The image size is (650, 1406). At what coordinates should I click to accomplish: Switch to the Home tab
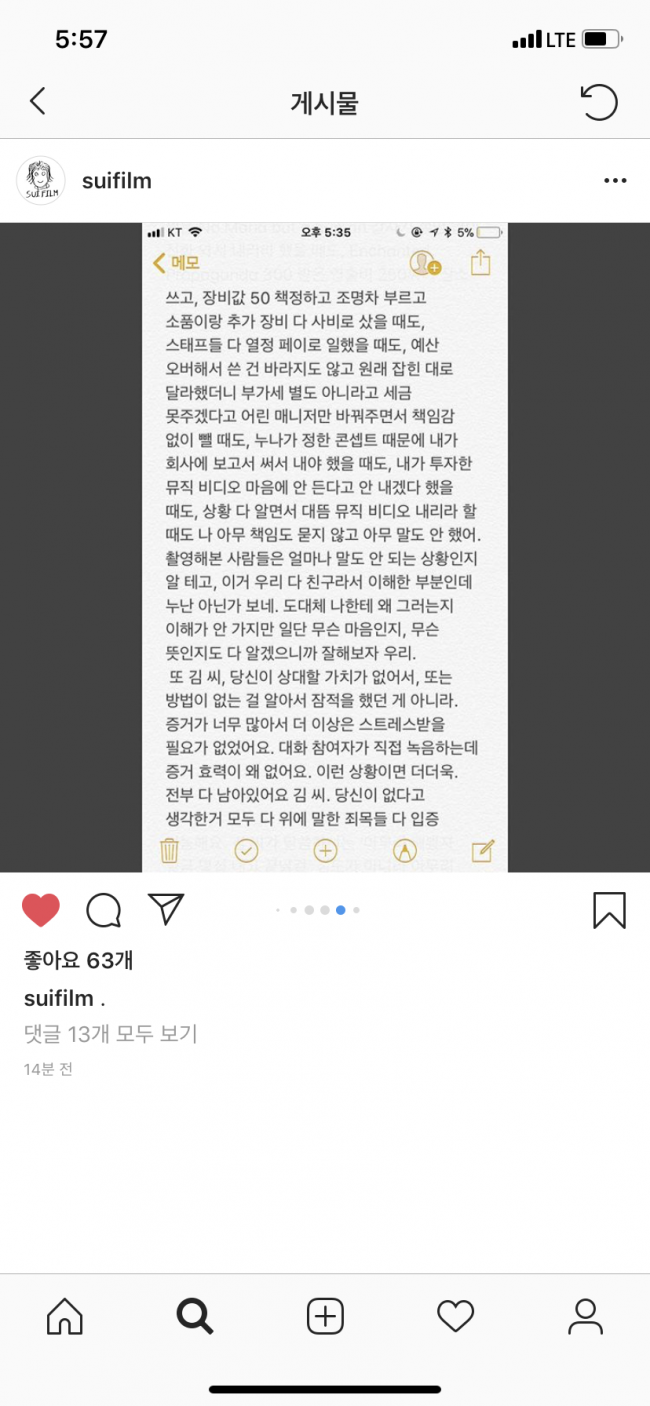65,1316
